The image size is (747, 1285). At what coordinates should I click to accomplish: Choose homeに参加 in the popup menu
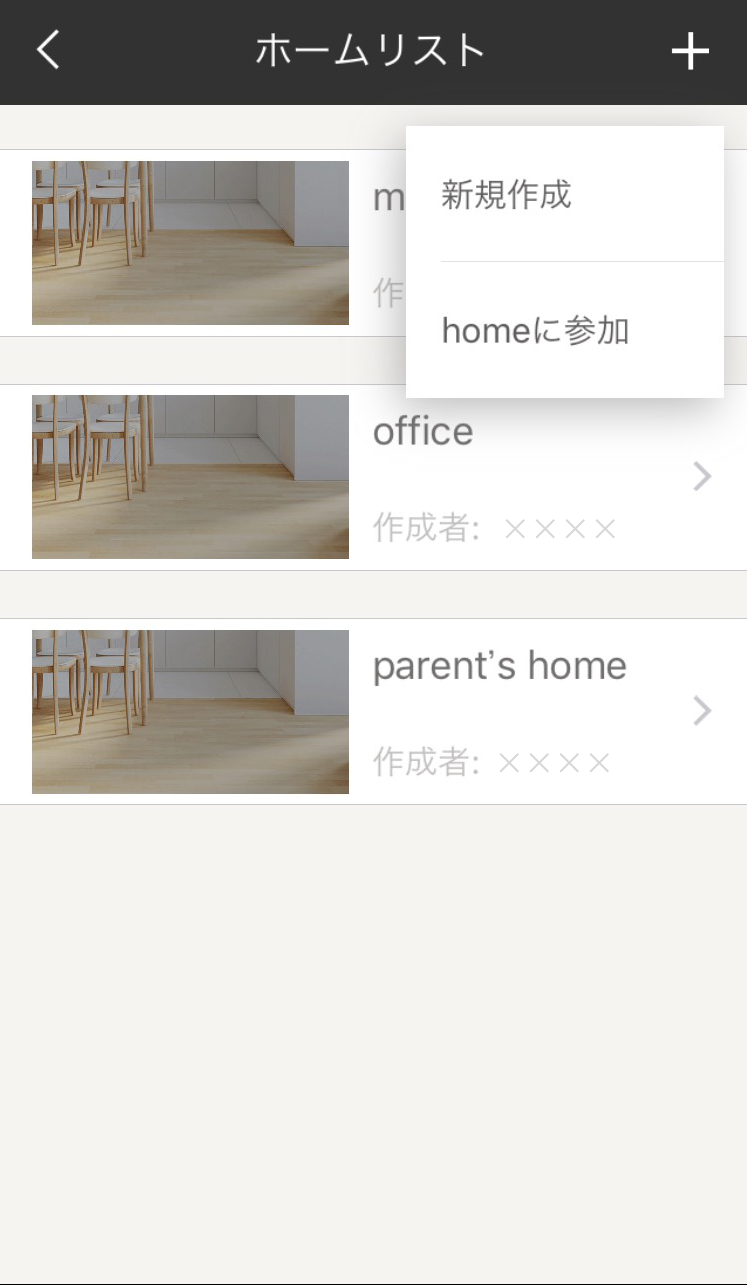[565, 330]
